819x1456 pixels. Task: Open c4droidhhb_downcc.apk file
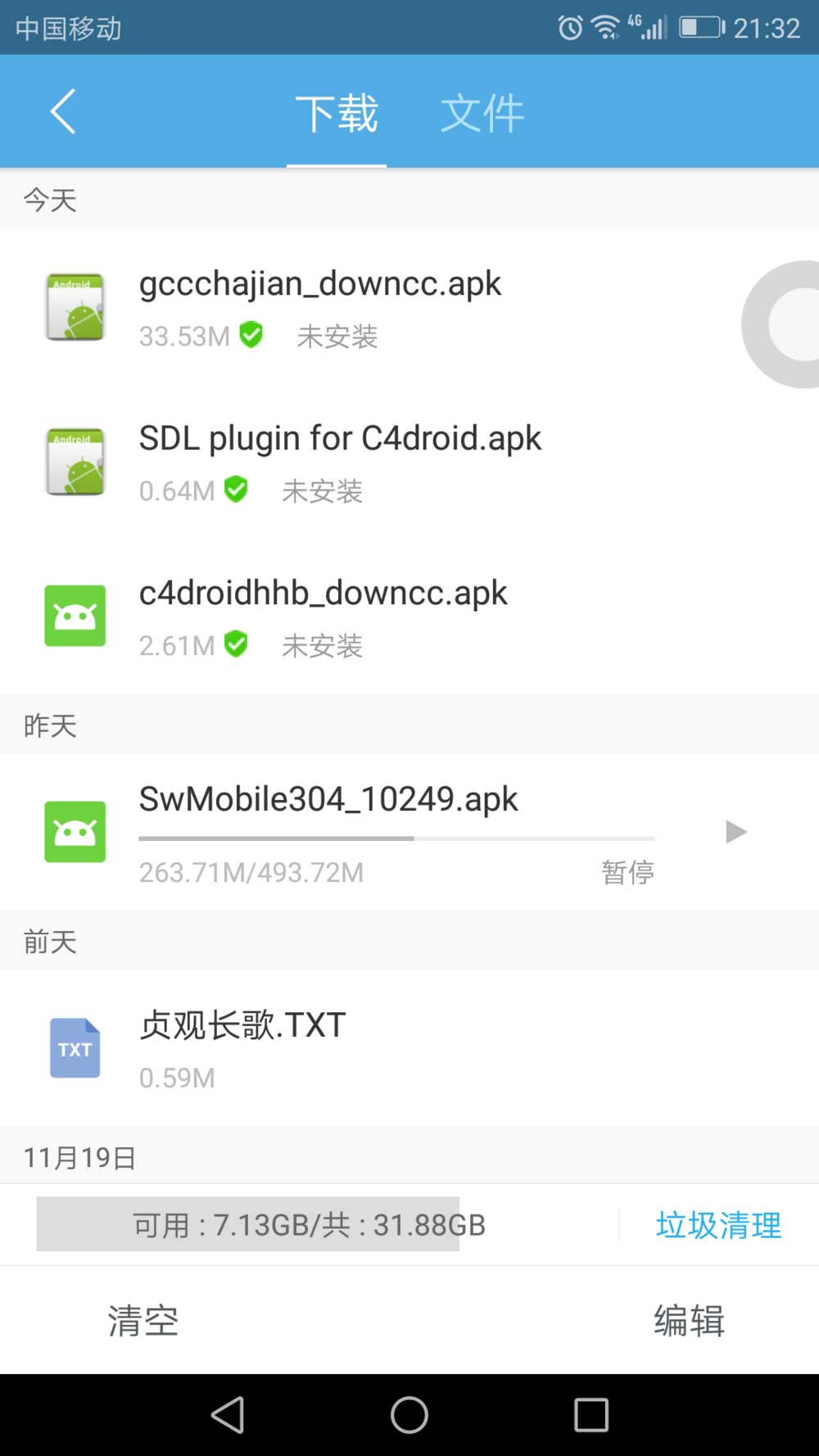point(324,617)
